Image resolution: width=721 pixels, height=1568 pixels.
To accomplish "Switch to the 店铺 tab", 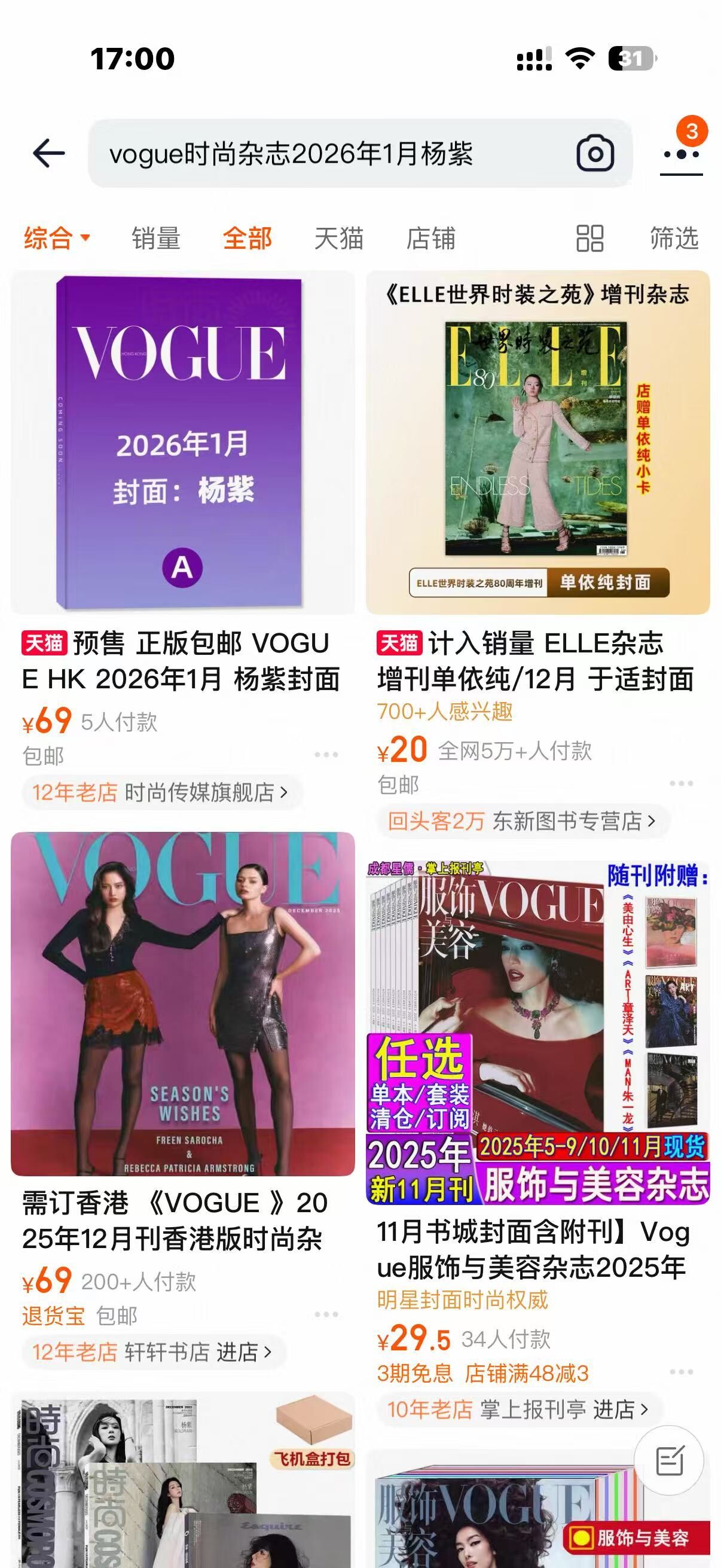I will [x=430, y=238].
